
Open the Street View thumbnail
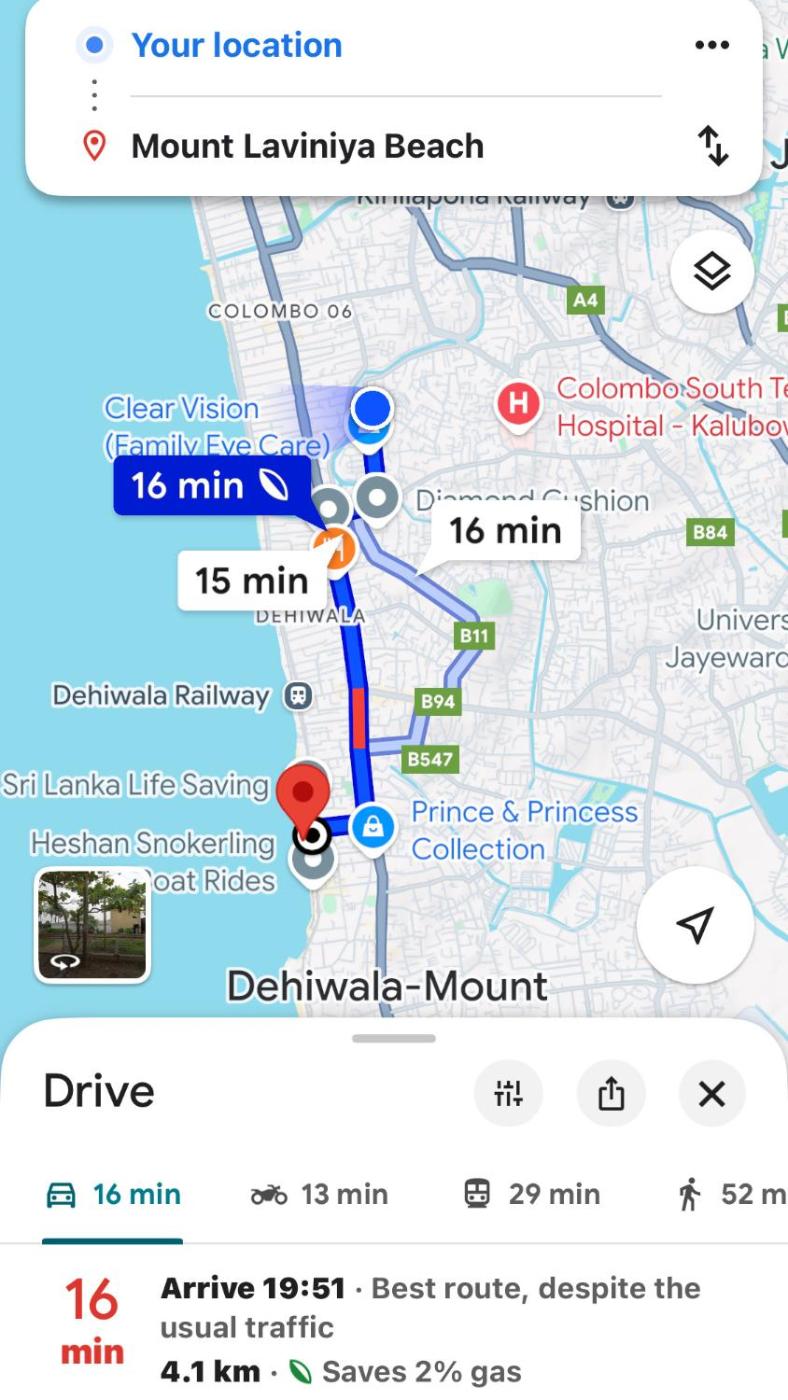click(x=92, y=923)
